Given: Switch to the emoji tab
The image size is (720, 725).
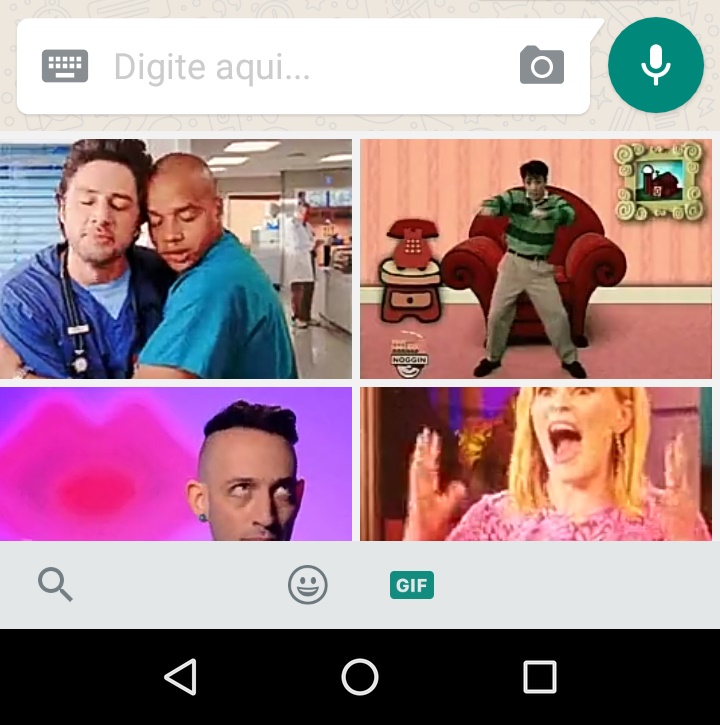Looking at the screenshot, I should point(308,585).
